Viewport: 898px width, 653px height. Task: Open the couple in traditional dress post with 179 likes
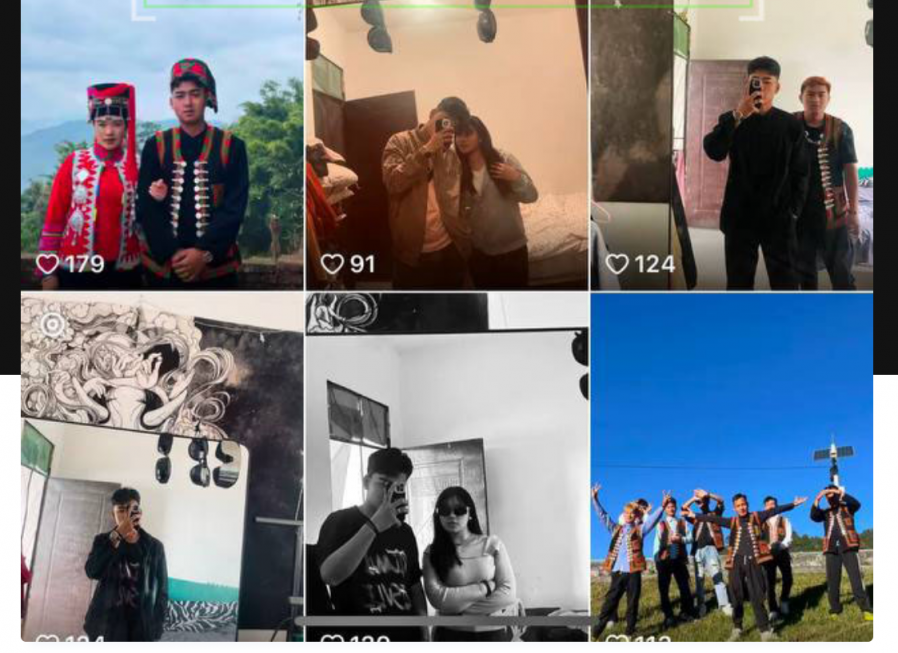162,150
